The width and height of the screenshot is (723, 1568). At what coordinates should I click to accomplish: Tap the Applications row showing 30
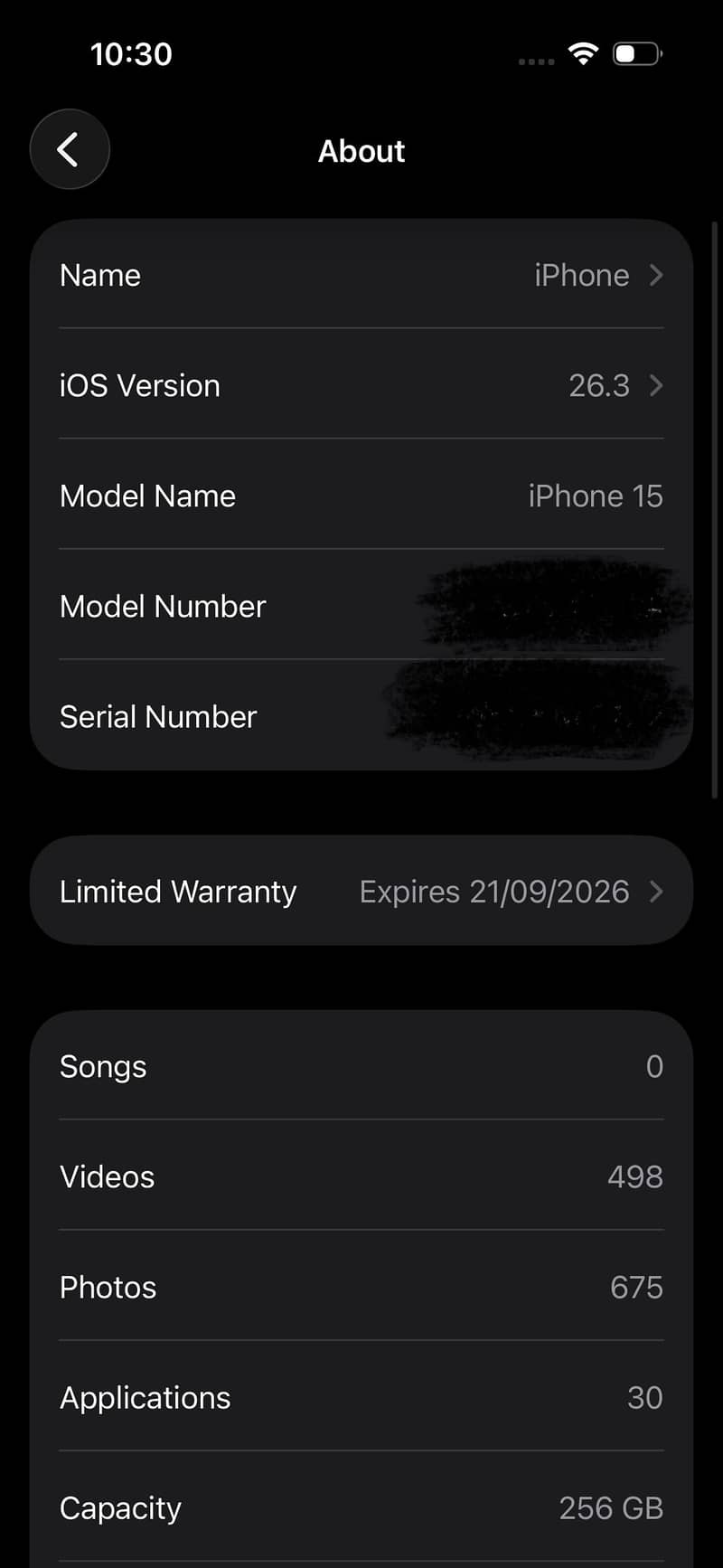[361, 1397]
